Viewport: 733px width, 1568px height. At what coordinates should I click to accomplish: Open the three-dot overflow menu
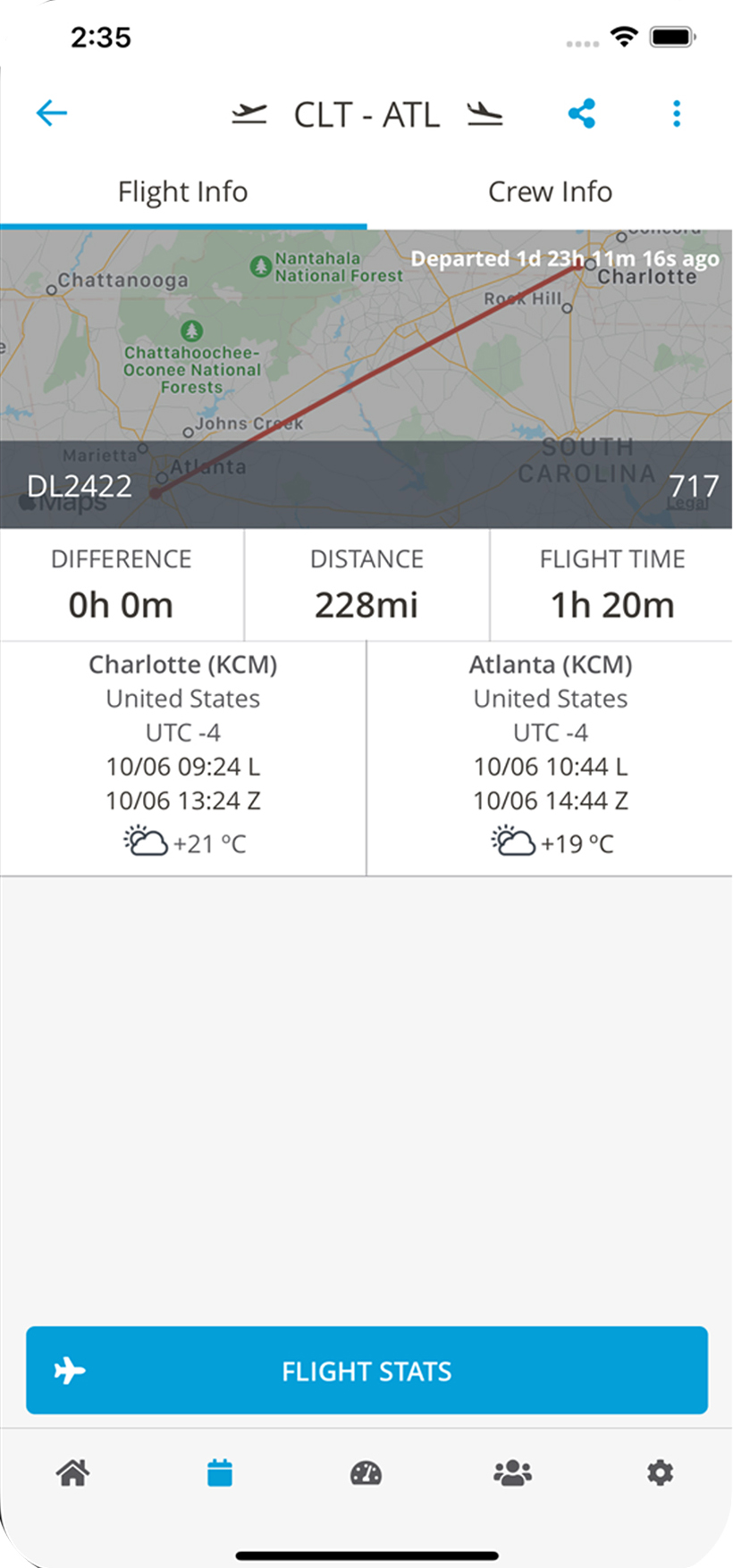point(677,113)
